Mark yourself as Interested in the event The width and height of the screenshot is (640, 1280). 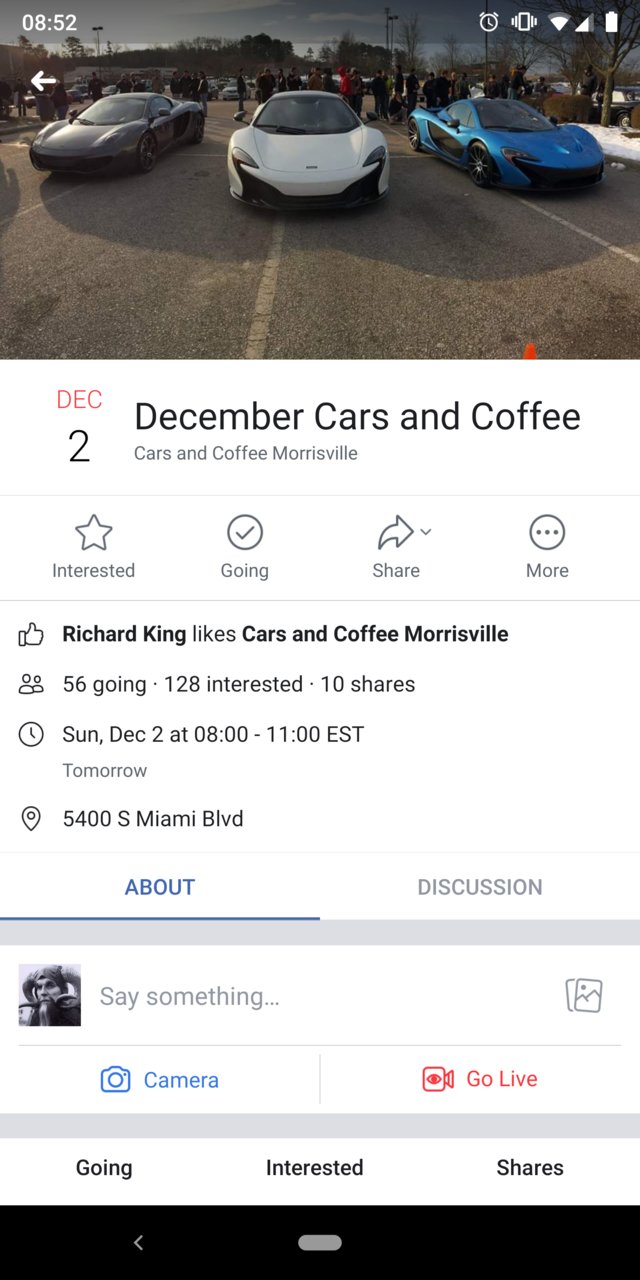93,547
